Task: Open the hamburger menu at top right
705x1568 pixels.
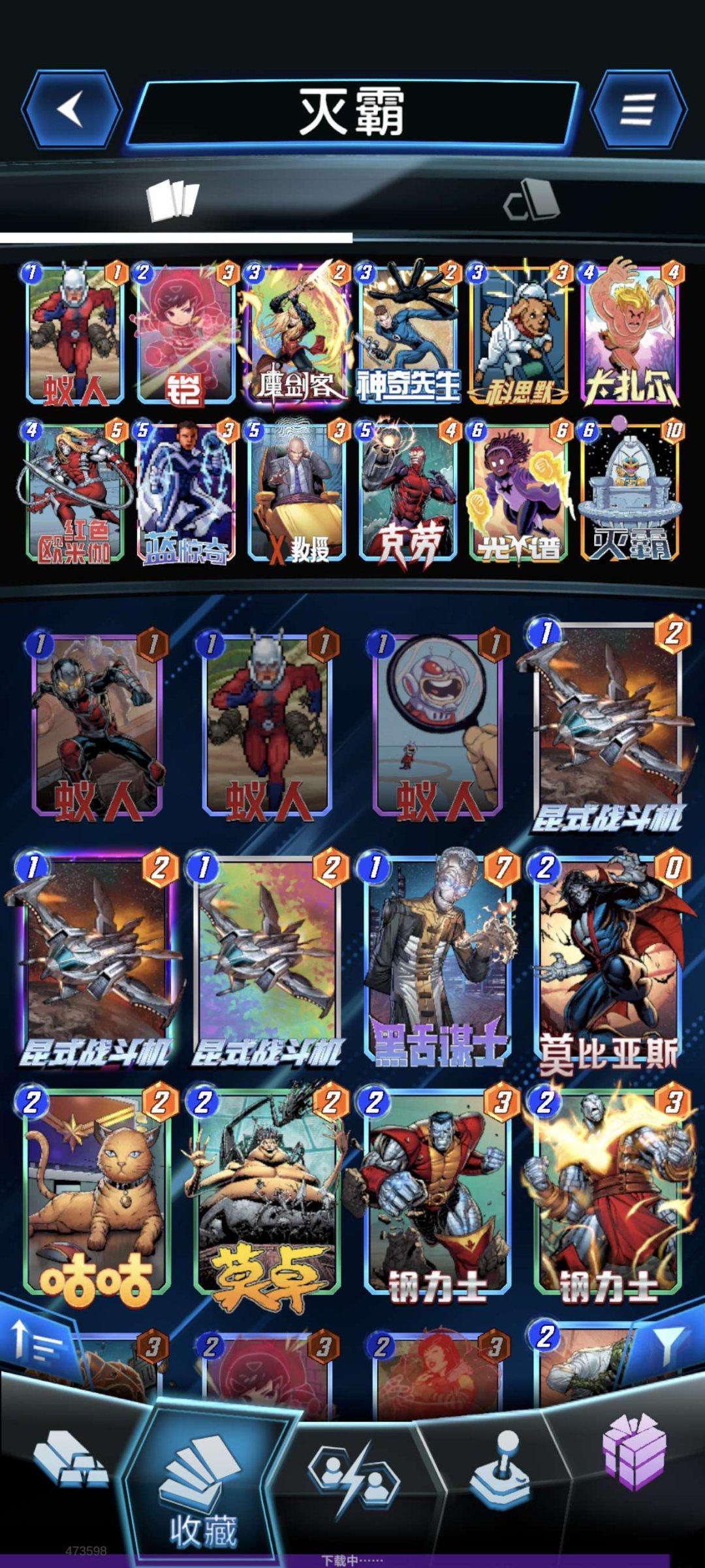Action: (637, 110)
